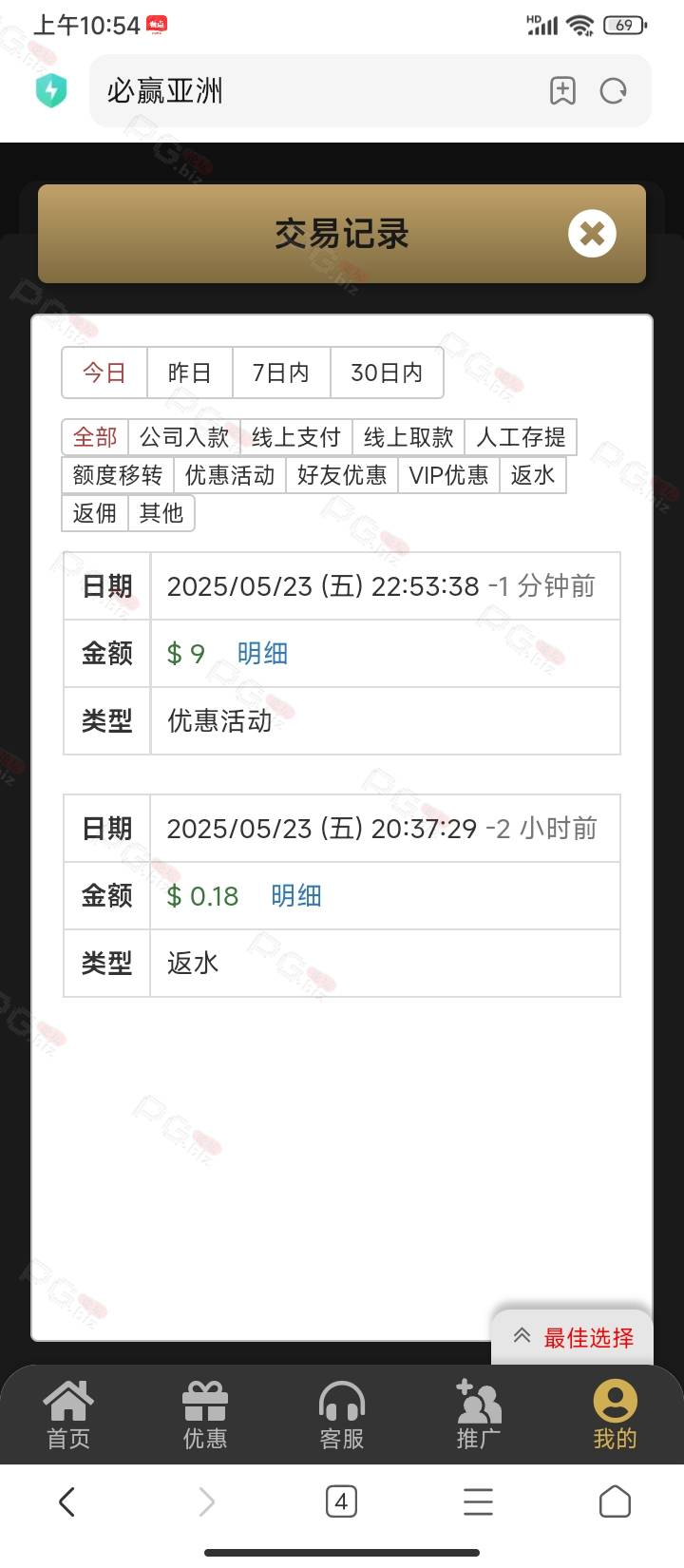Show only 线上取款 records
Screen dimensions: 684x1568
point(408,437)
